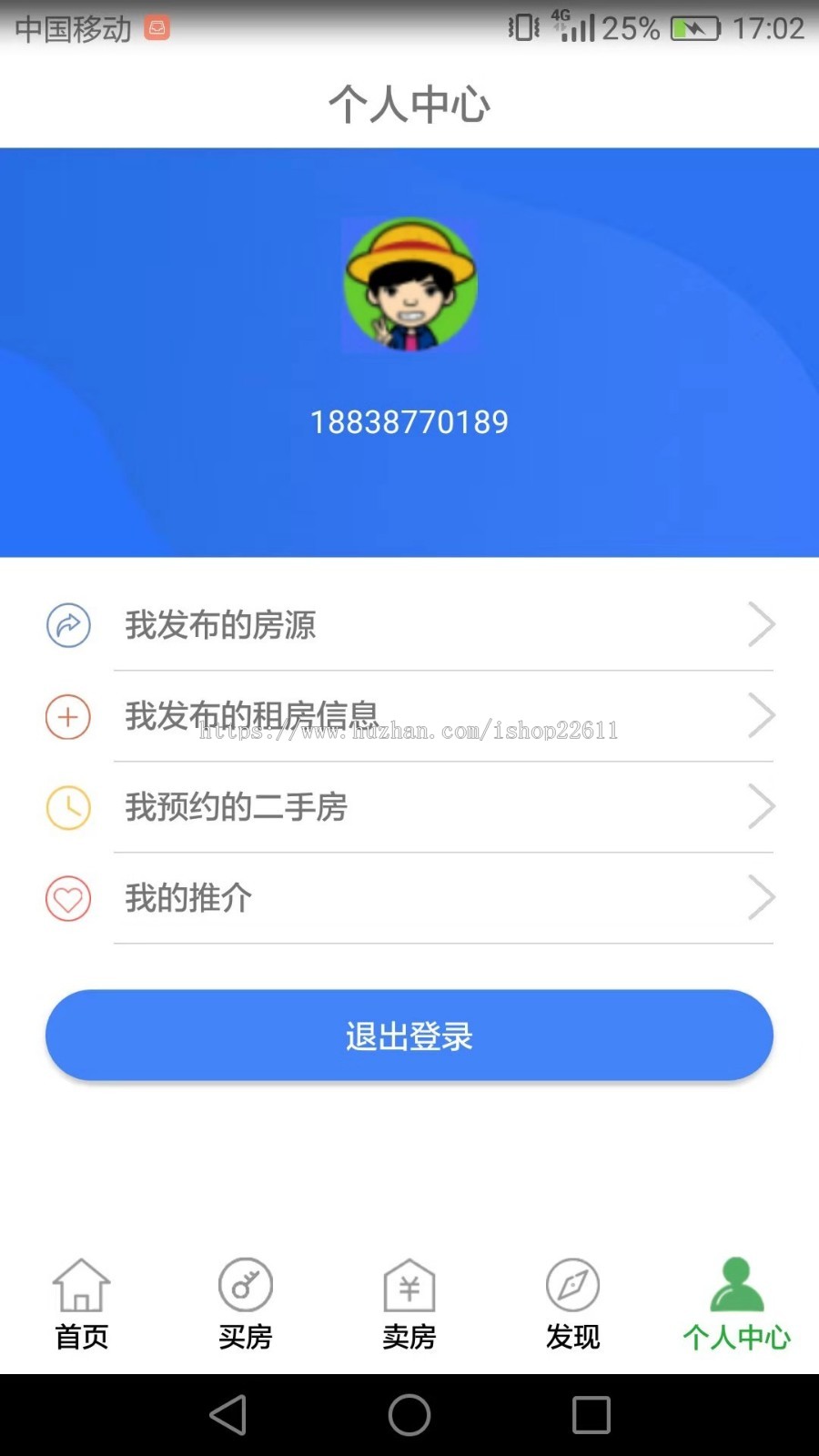The image size is (819, 1456).
Task: Tap the 个人中心 person icon
Action: point(736,1285)
